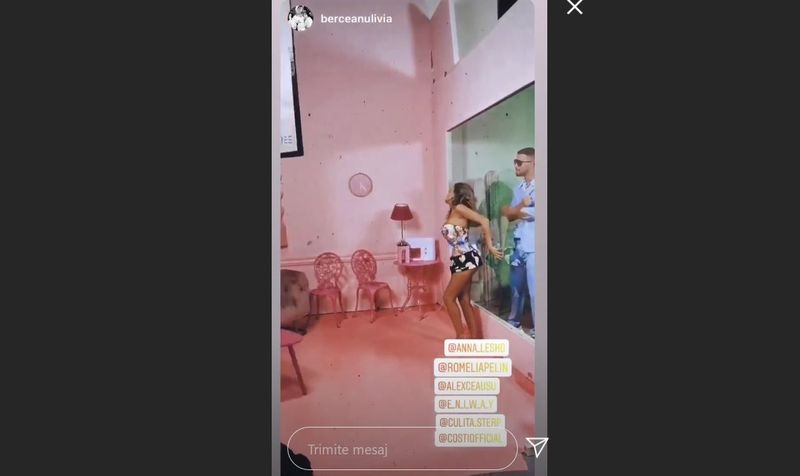Close the story viewer
Viewport: 800px width, 476px height.
(x=574, y=8)
